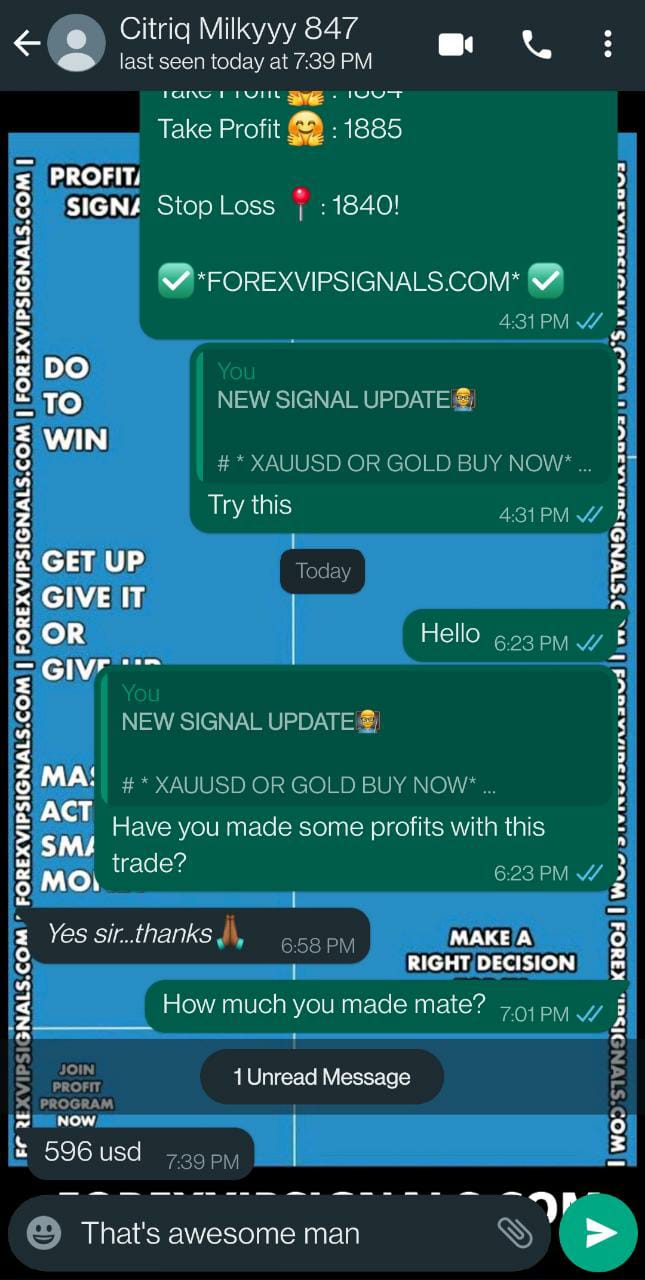Start a voice call
Viewport: 645px width, 1280px height.
click(x=536, y=44)
